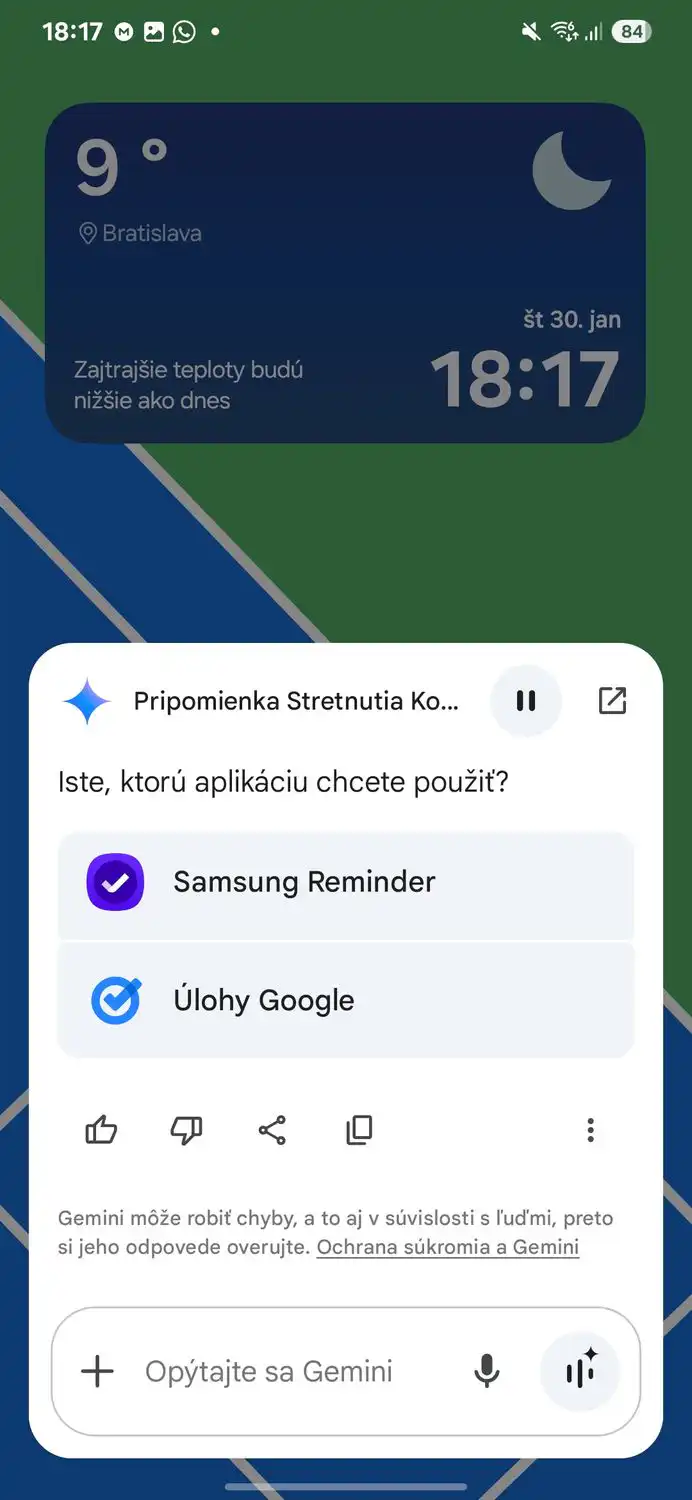
Task: Tap the plus icon to add attachment
Action: point(97,1371)
